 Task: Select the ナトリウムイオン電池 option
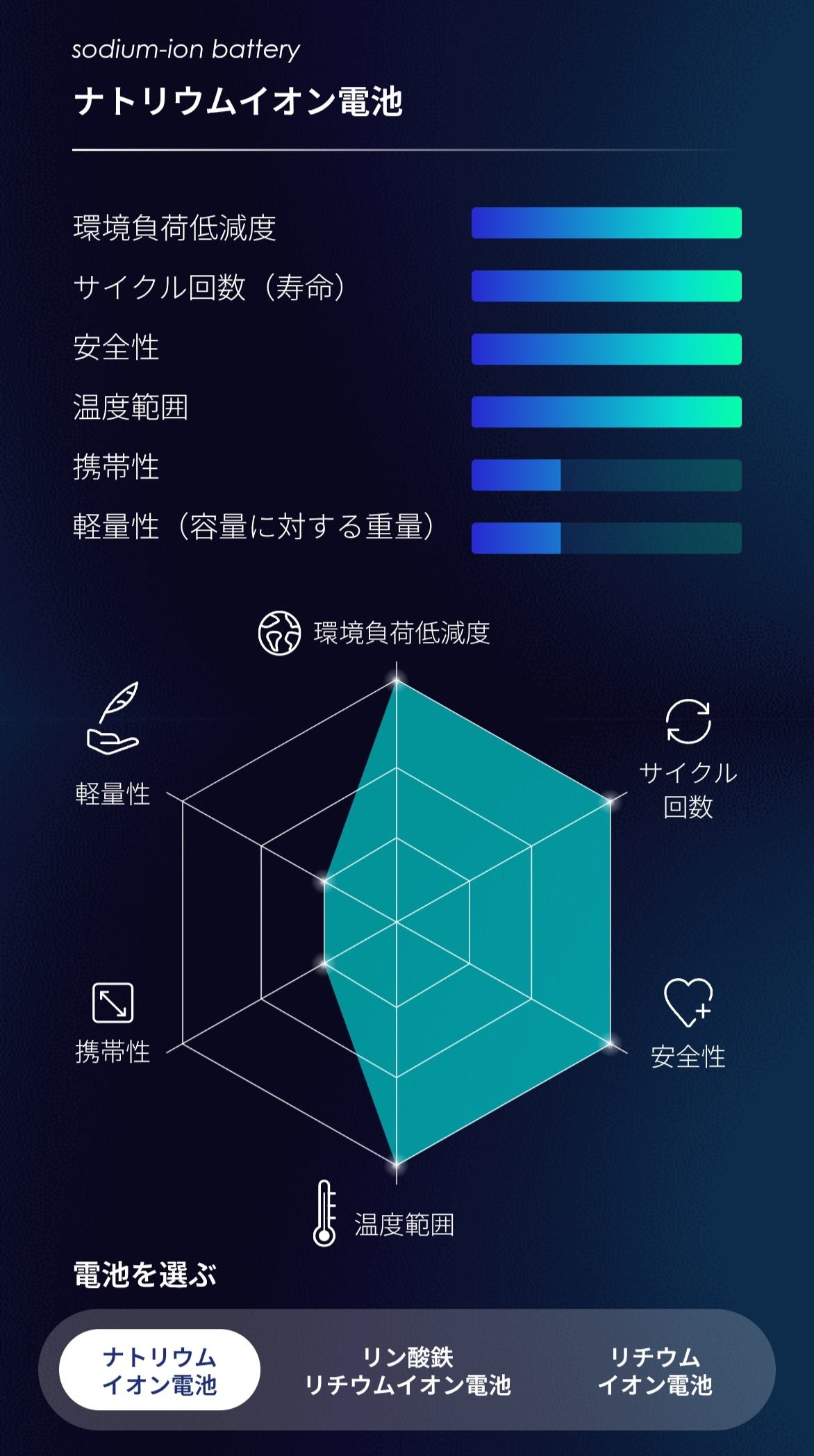point(160,1370)
